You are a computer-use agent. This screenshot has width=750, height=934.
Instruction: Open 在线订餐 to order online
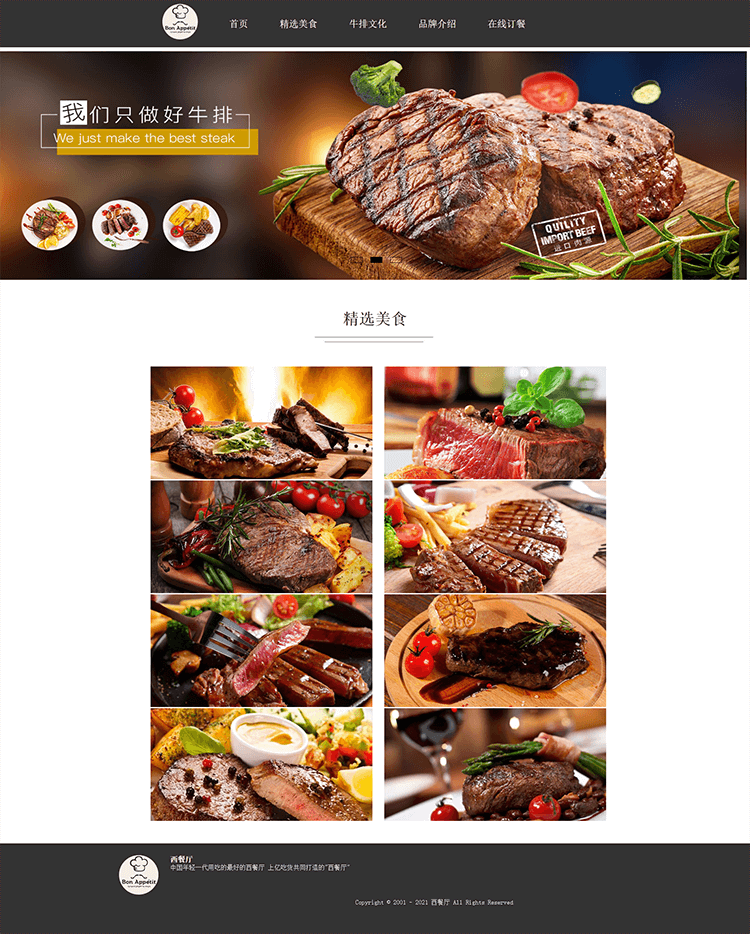[506, 23]
